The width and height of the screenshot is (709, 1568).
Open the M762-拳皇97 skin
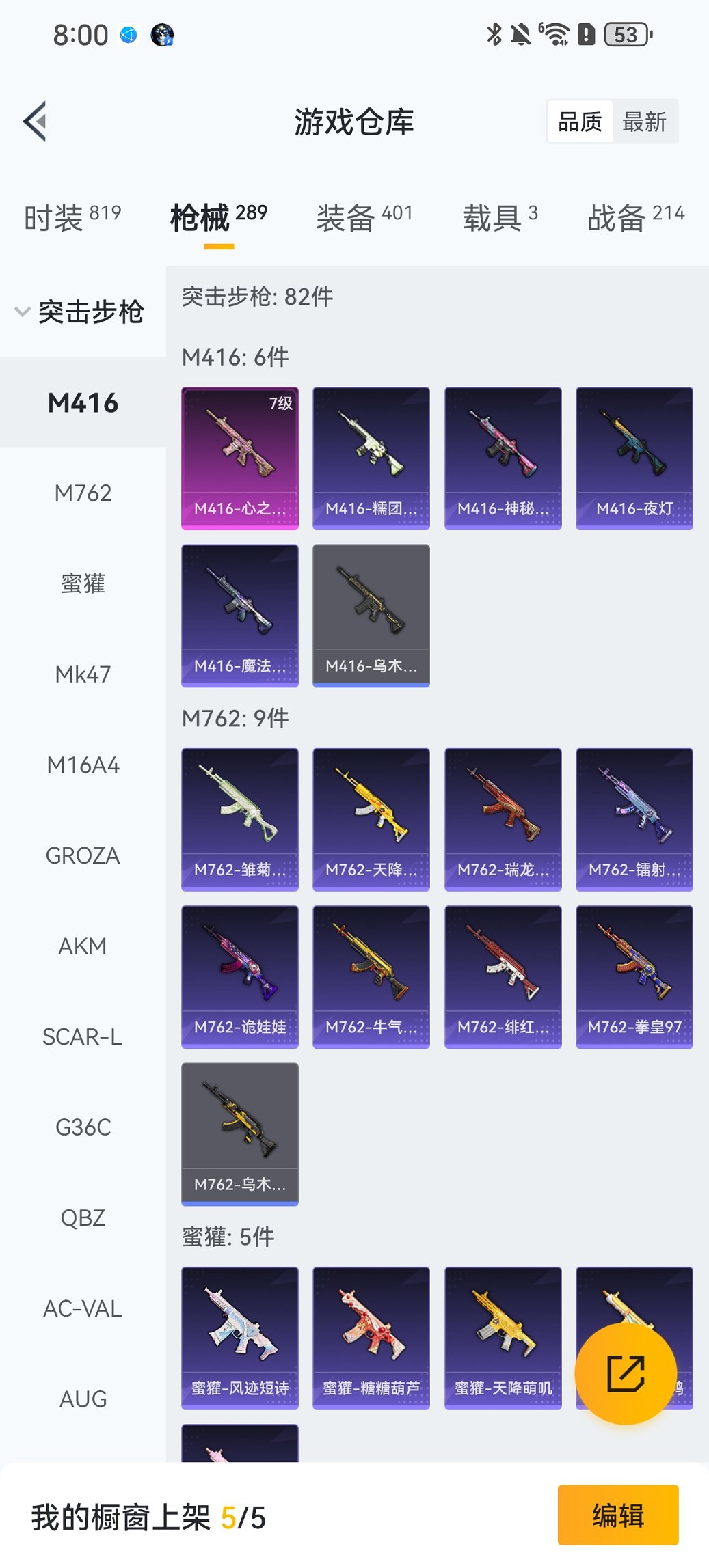pos(634,976)
